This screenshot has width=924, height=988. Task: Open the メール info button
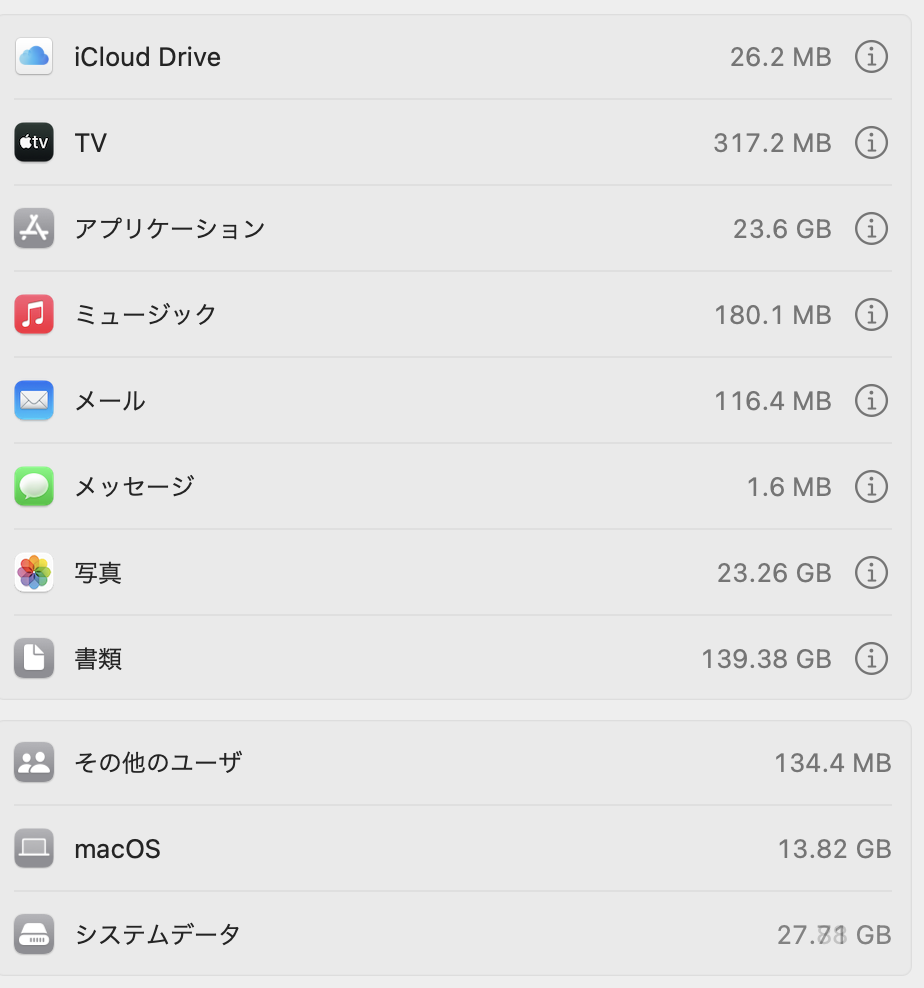[x=871, y=401]
